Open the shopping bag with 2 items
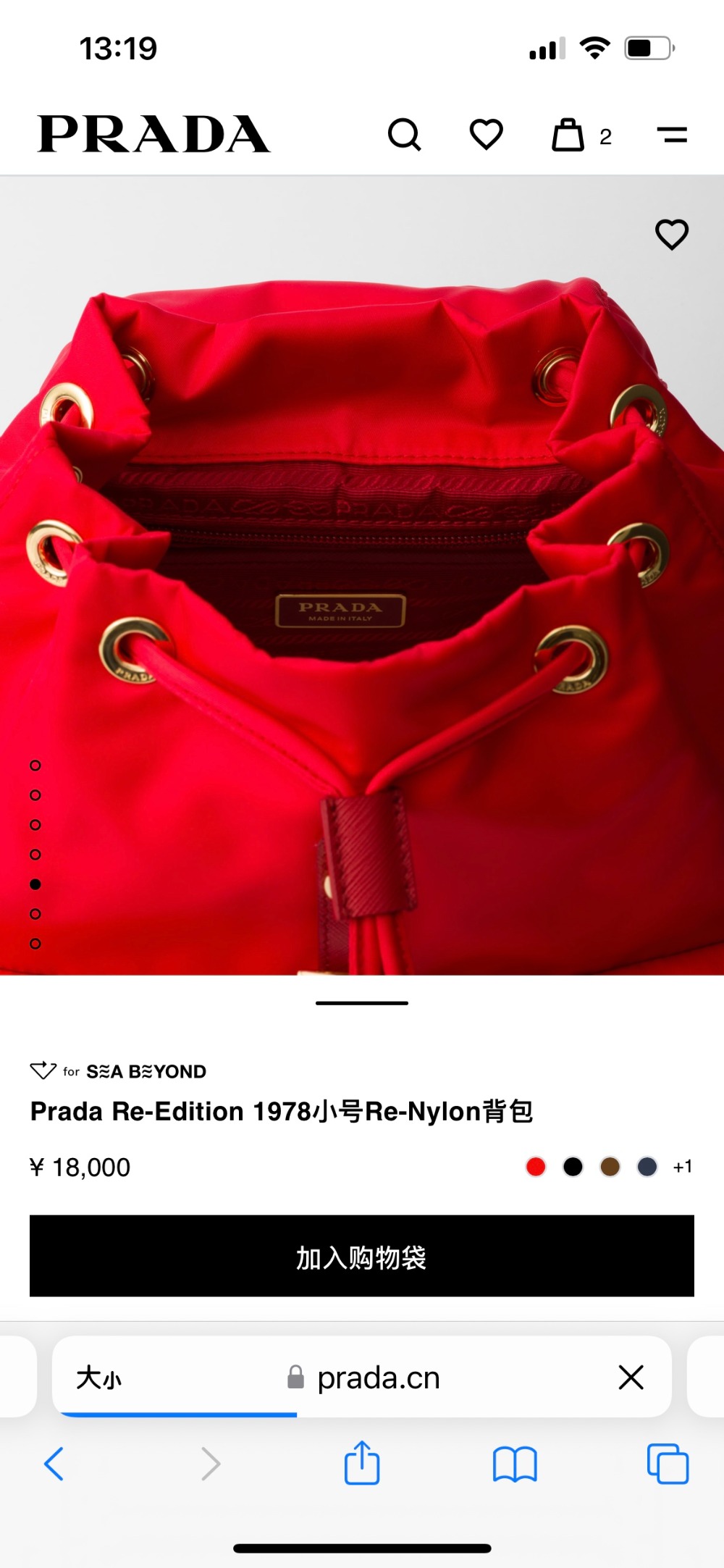724x1568 pixels. (569, 135)
